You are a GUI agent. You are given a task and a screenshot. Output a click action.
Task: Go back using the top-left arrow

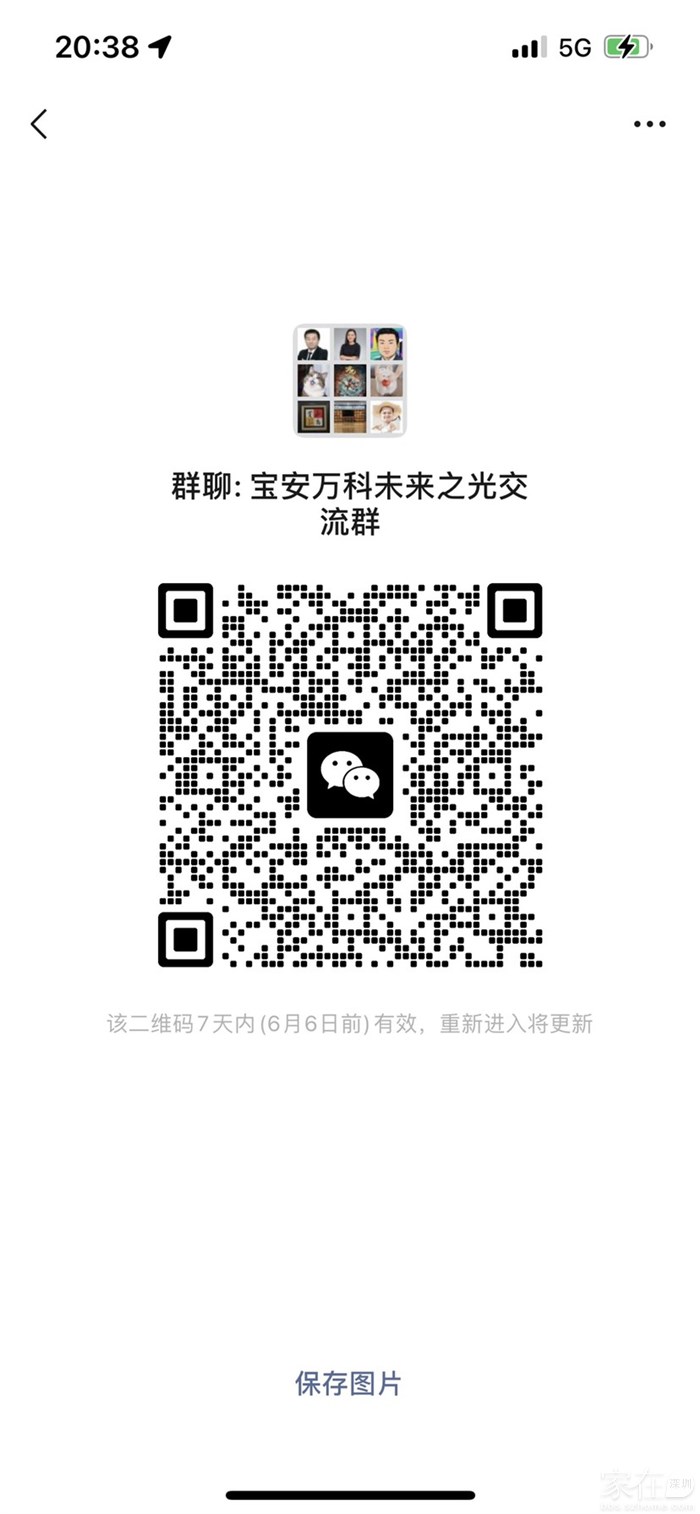pyautogui.click(x=39, y=124)
